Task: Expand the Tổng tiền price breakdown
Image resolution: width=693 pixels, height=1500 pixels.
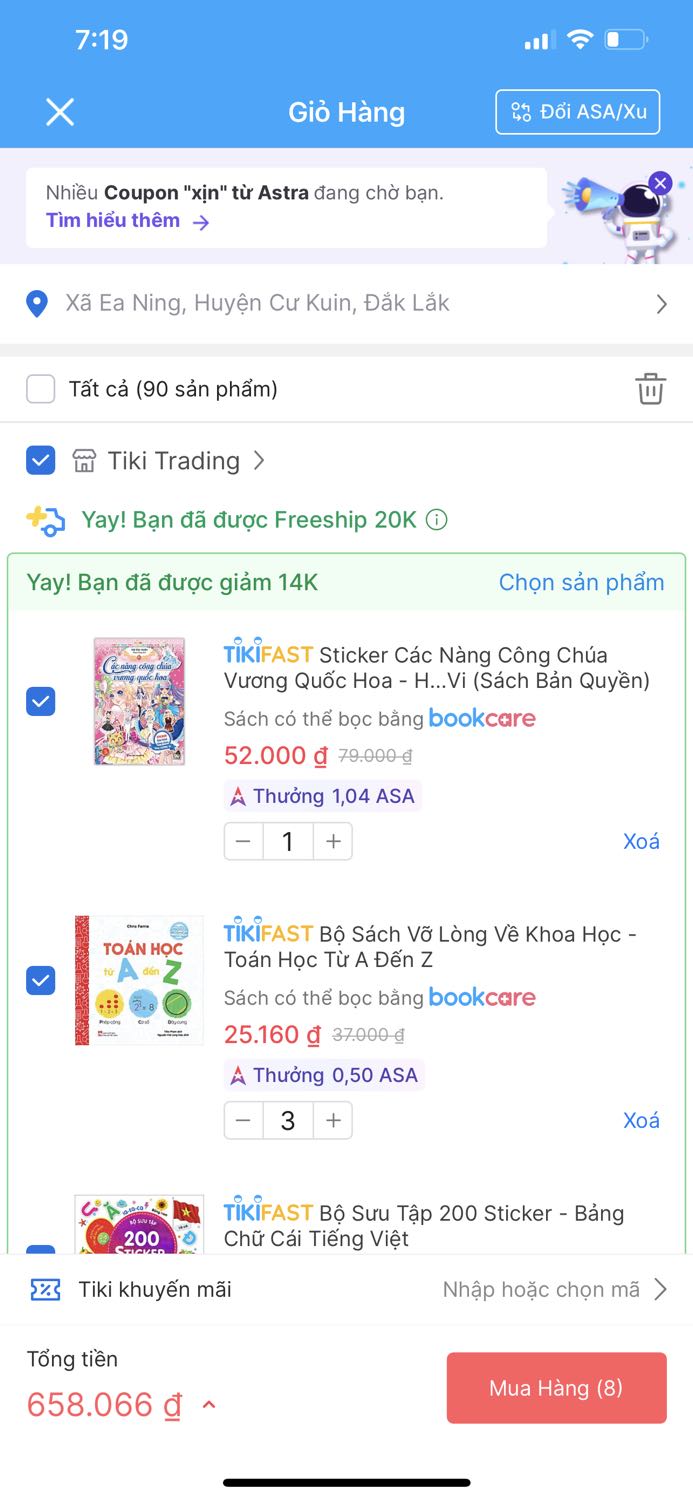Action: click(x=209, y=1405)
